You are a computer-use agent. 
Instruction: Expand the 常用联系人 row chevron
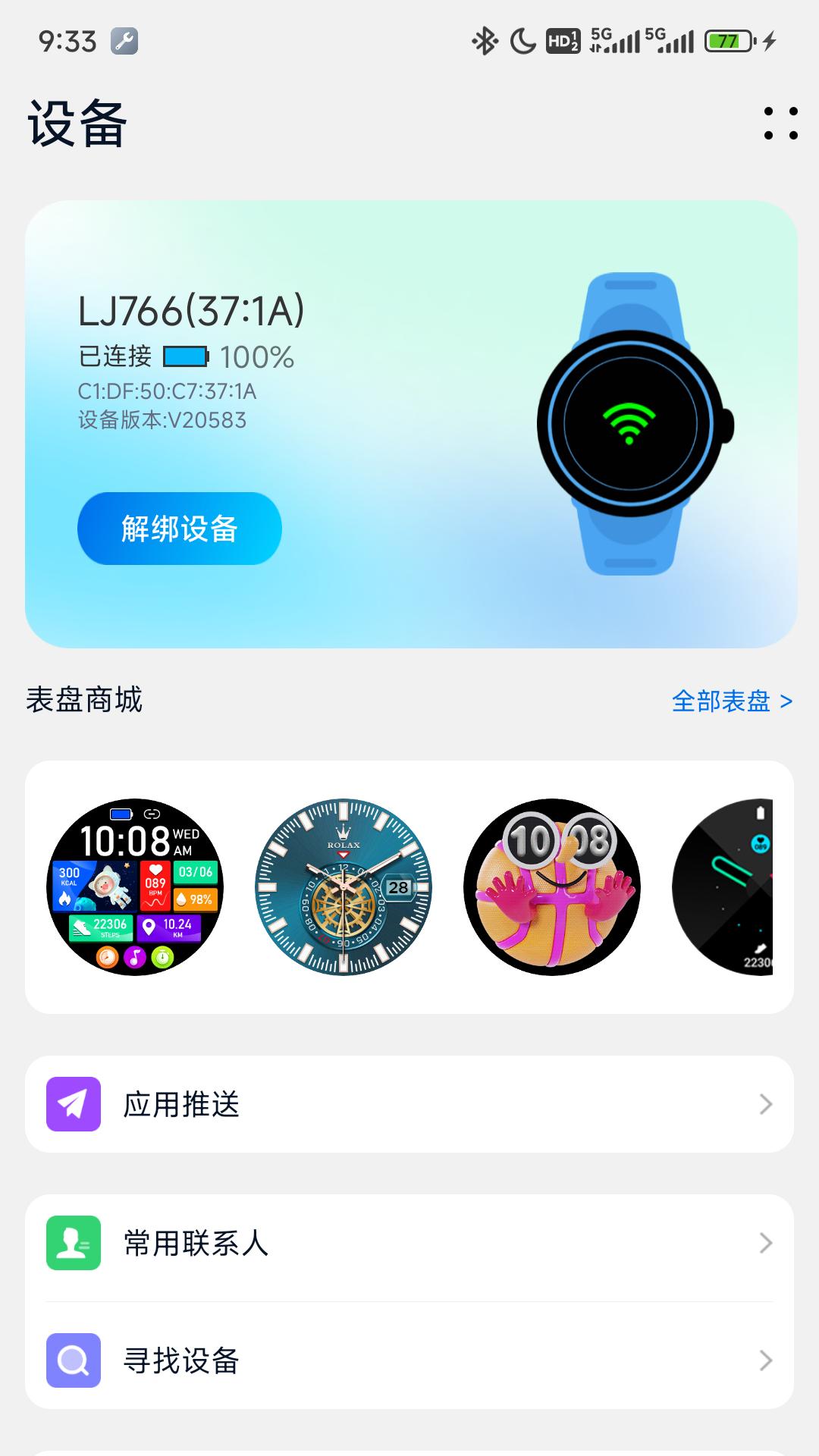point(766,1241)
